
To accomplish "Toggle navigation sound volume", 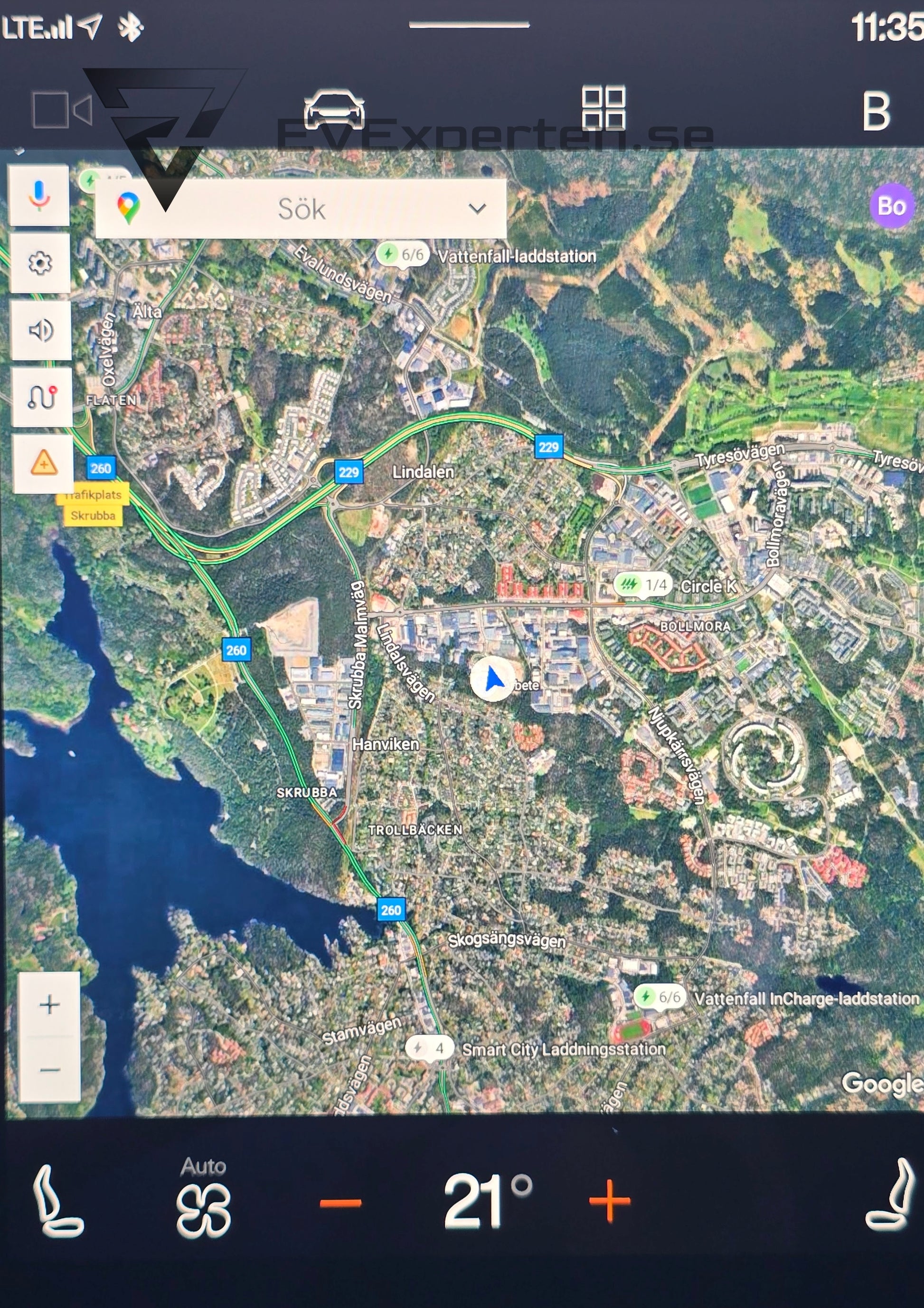I will coord(40,330).
